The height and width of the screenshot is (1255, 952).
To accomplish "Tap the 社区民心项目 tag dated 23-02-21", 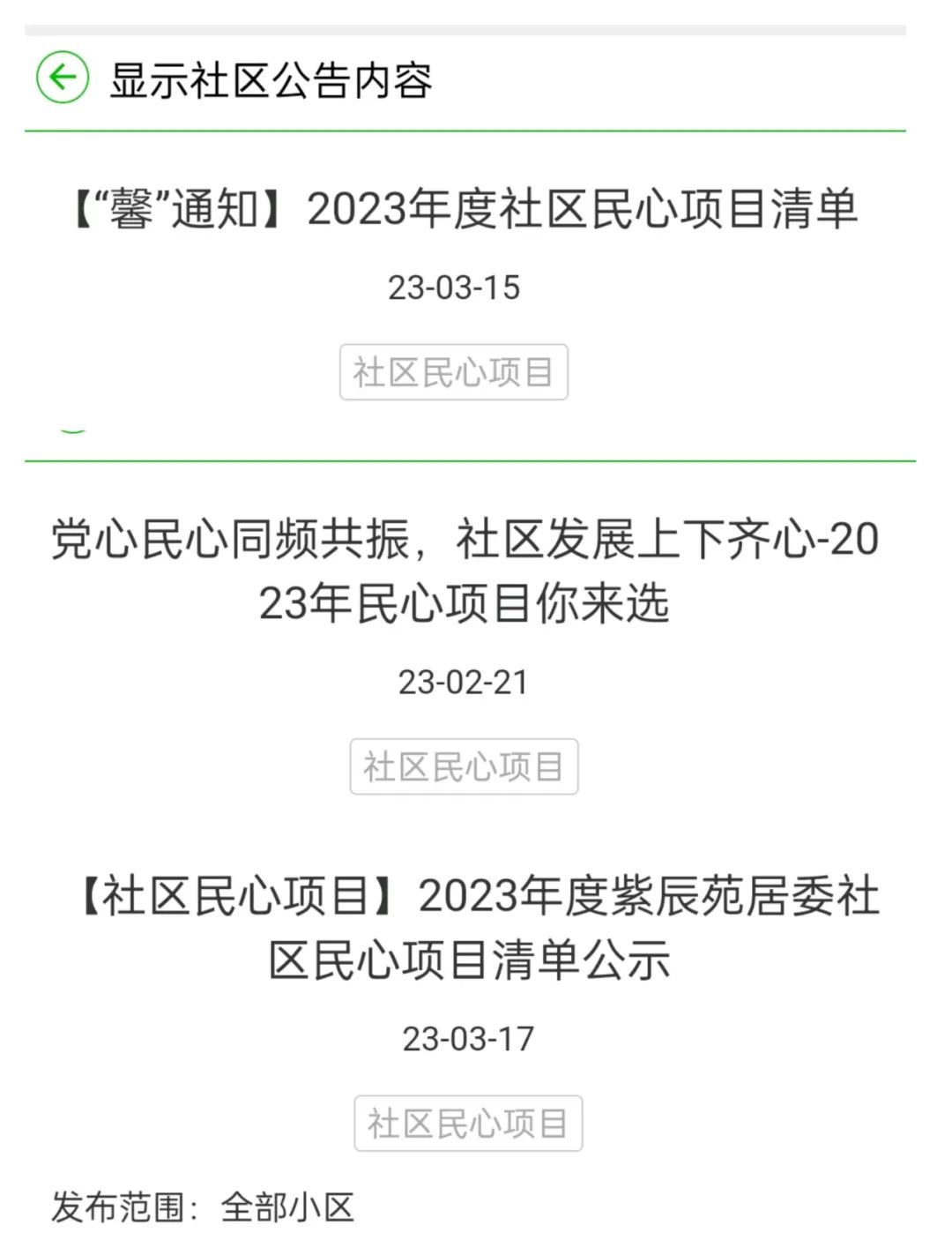I will [464, 766].
